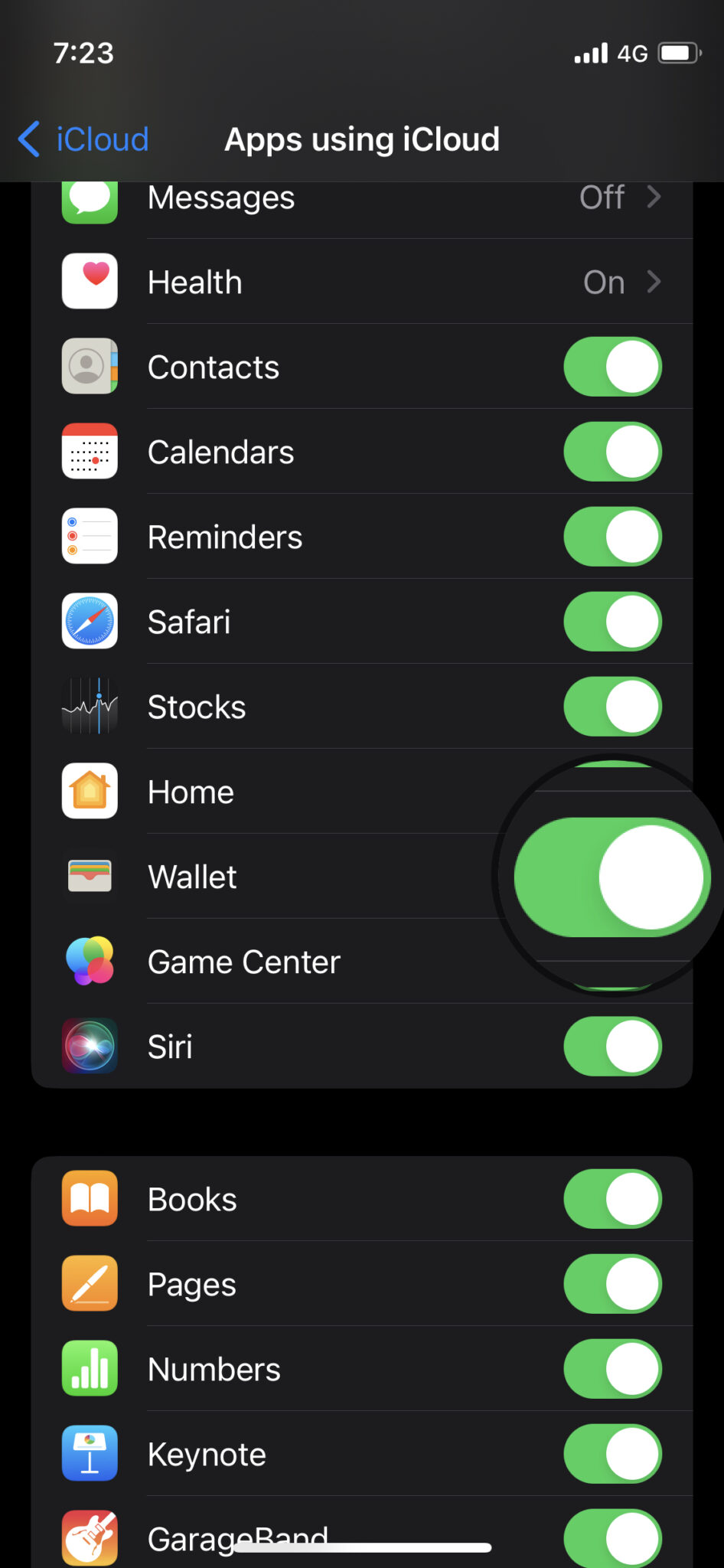Screen dimensions: 724x1568
Task: Turn off Numbers iCloud sync
Action: point(611,1369)
